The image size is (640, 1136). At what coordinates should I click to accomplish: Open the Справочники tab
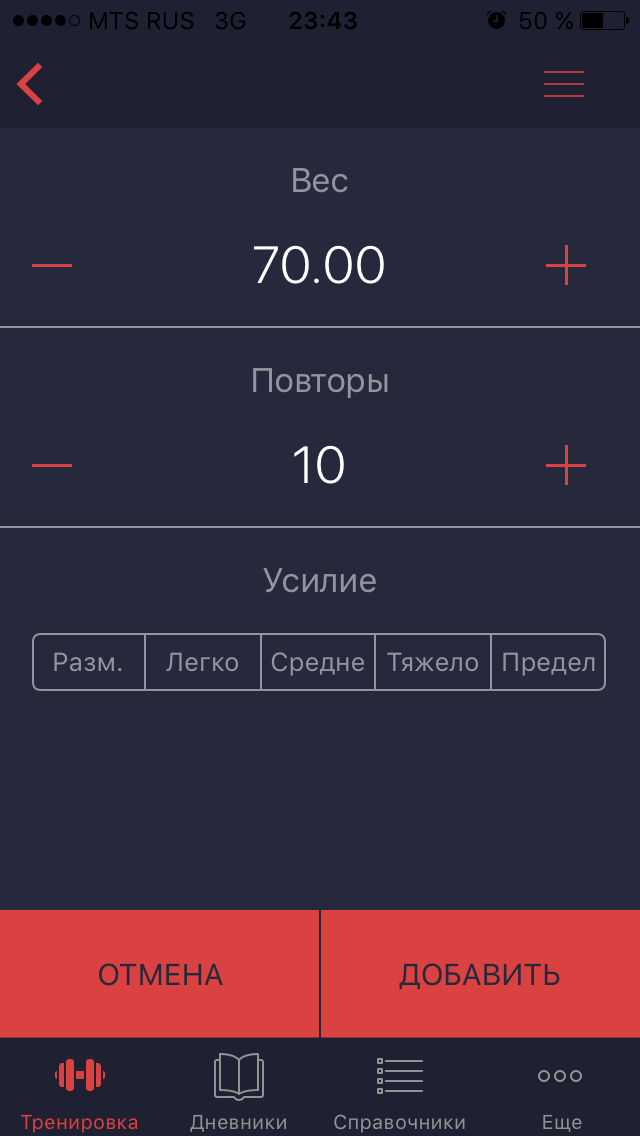pos(399,1090)
